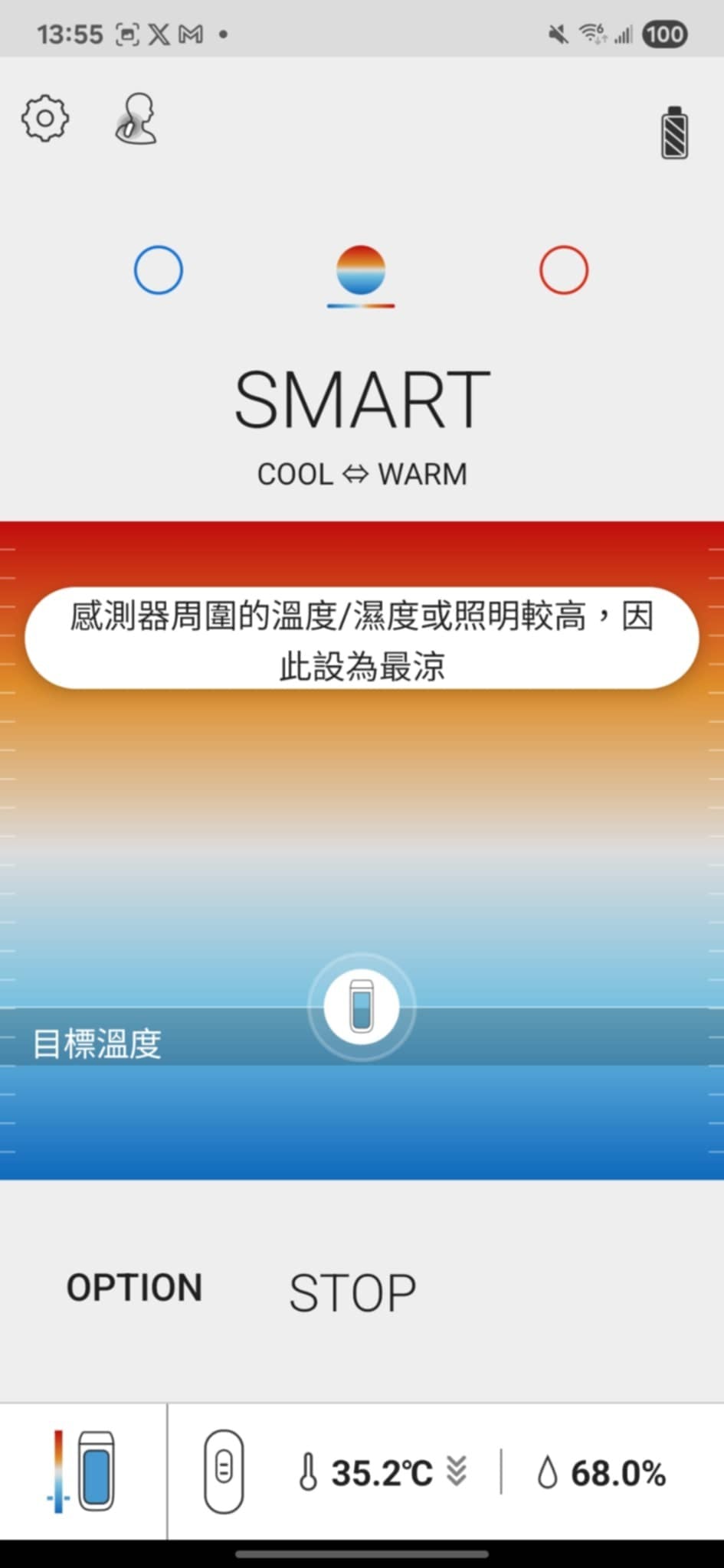Open the neck wearer profile icon
The image size is (724, 1568).
(x=137, y=119)
